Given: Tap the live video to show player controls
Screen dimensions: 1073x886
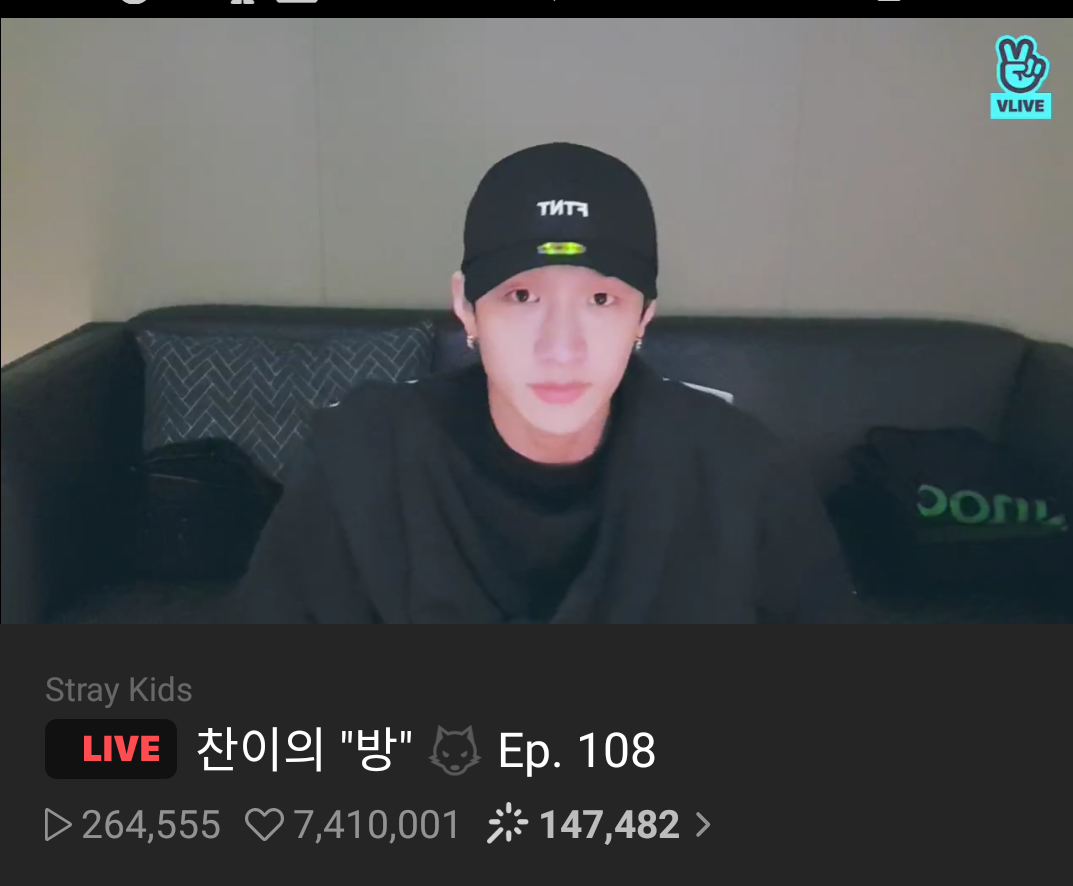Looking at the screenshot, I should tap(536, 320).
